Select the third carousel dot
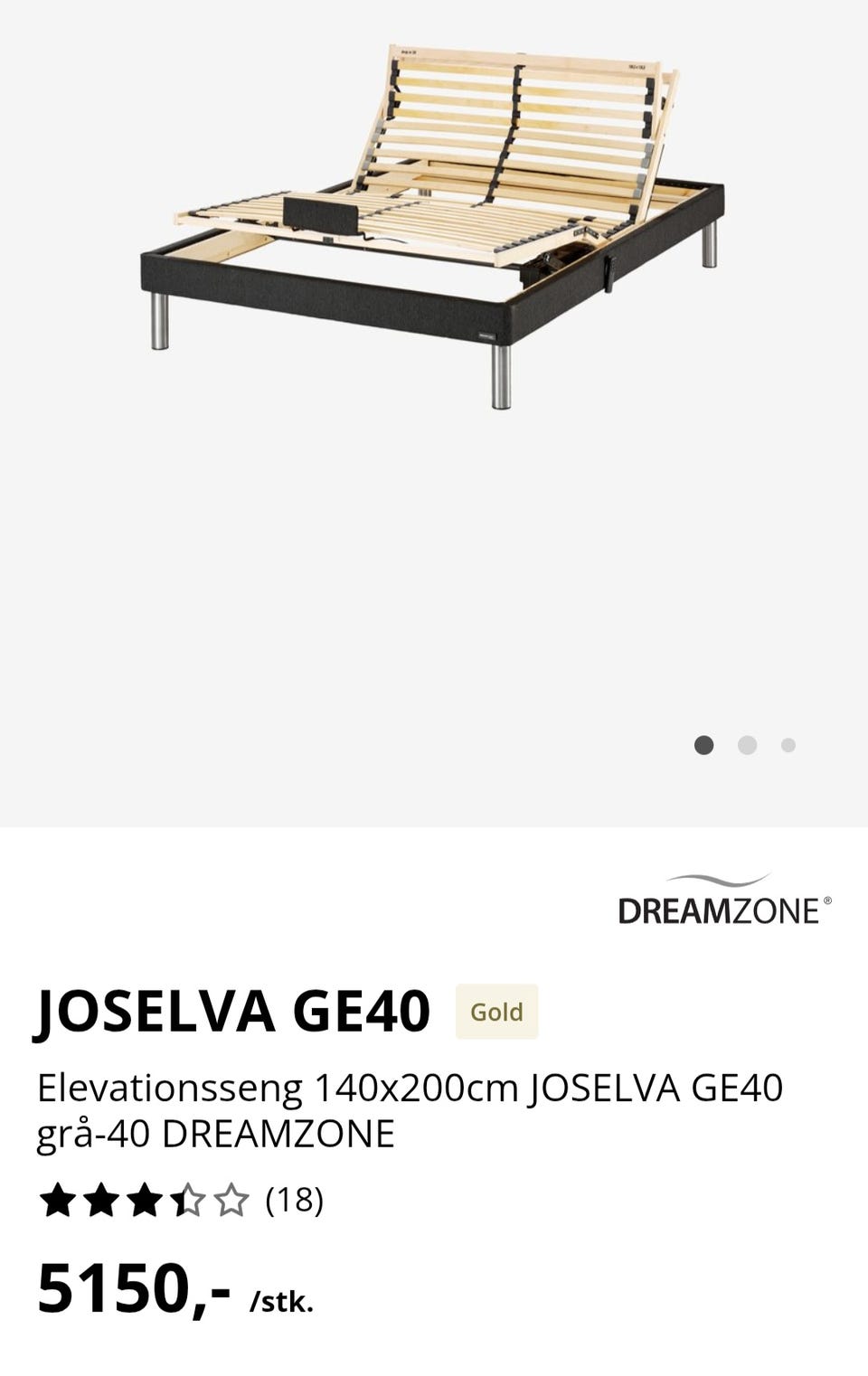 (x=789, y=743)
